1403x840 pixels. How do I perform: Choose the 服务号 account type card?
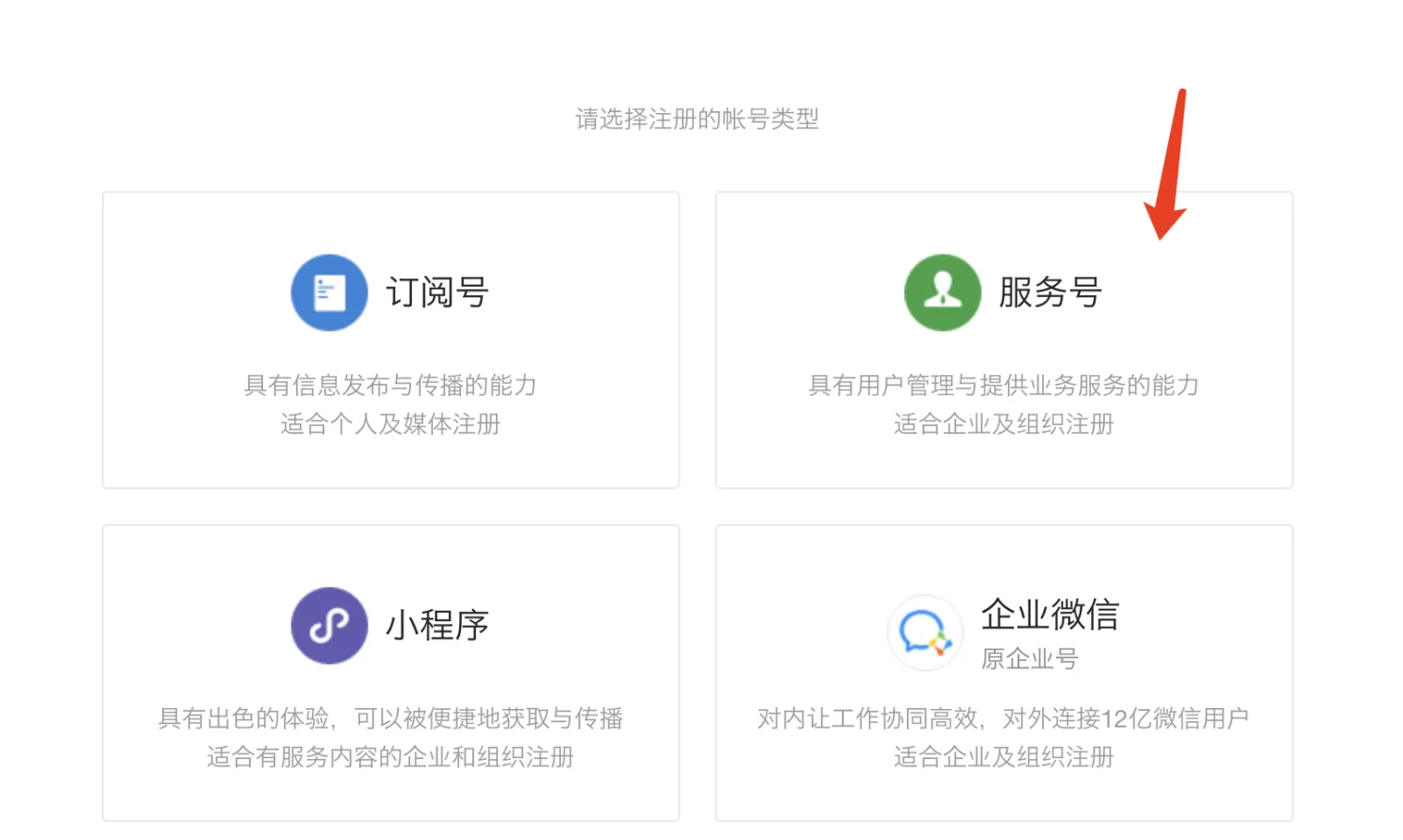coord(1003,339)
